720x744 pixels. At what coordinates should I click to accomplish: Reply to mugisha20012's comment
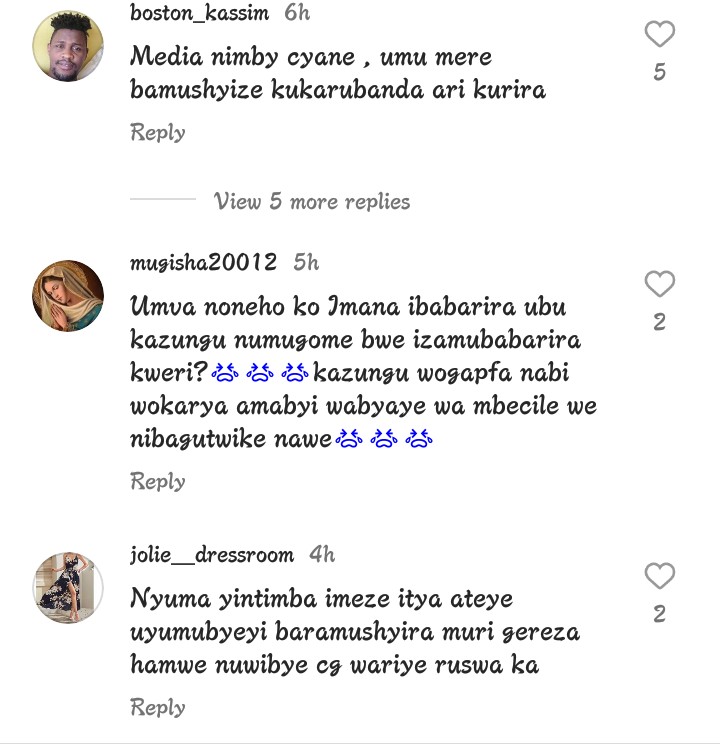coord(157,481)
